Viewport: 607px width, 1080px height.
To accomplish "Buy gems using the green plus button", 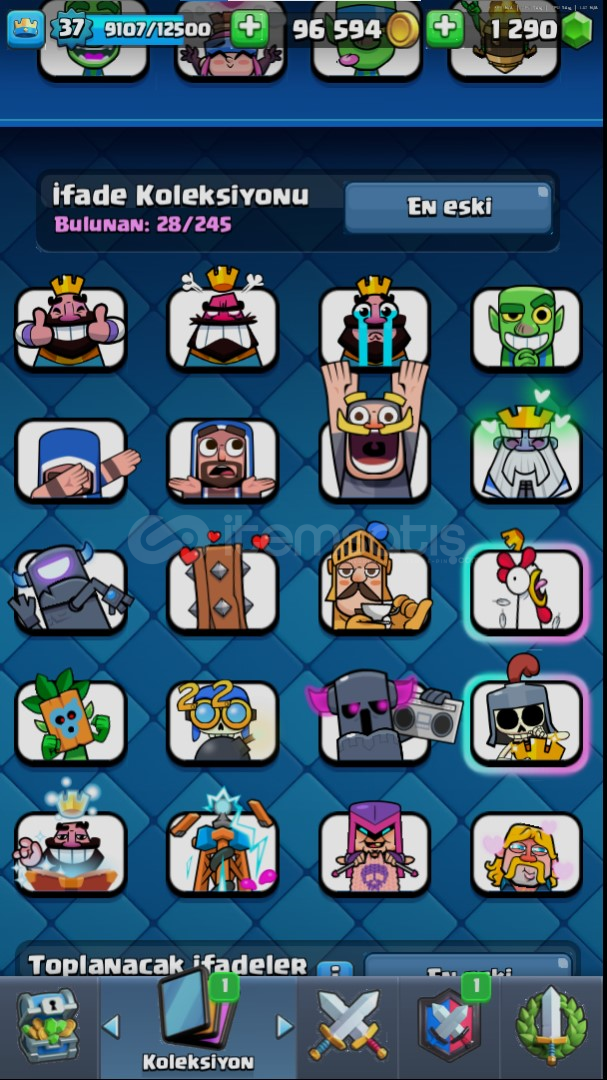I will pyautogui.click(x=444, y=29).
